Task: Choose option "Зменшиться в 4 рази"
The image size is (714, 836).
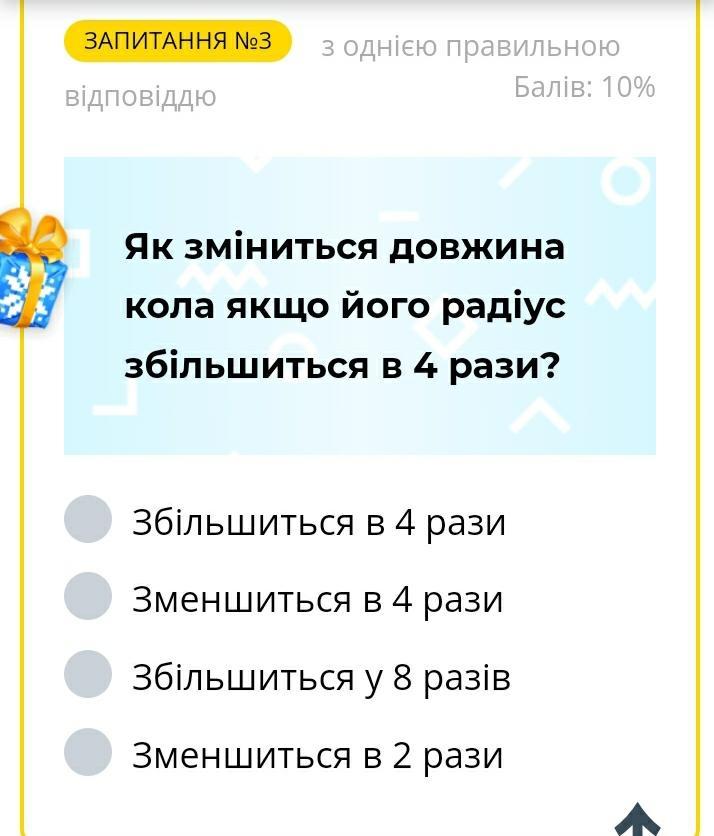Action: (x=88, y=597)
